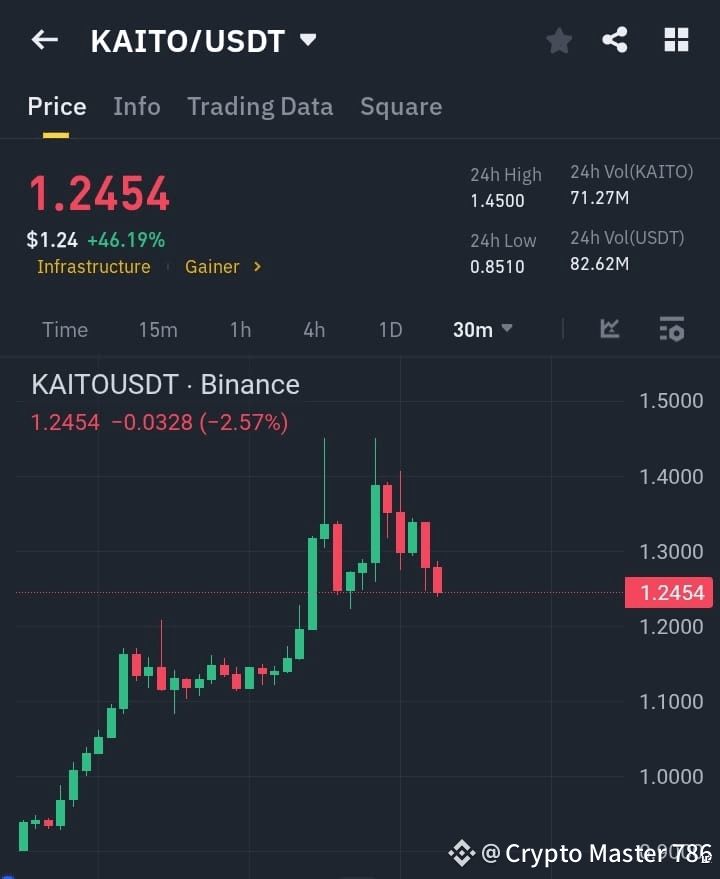720x879 pixels.
Task: Select the 1h timeframe interval
Action: click(x=240, y=328)
